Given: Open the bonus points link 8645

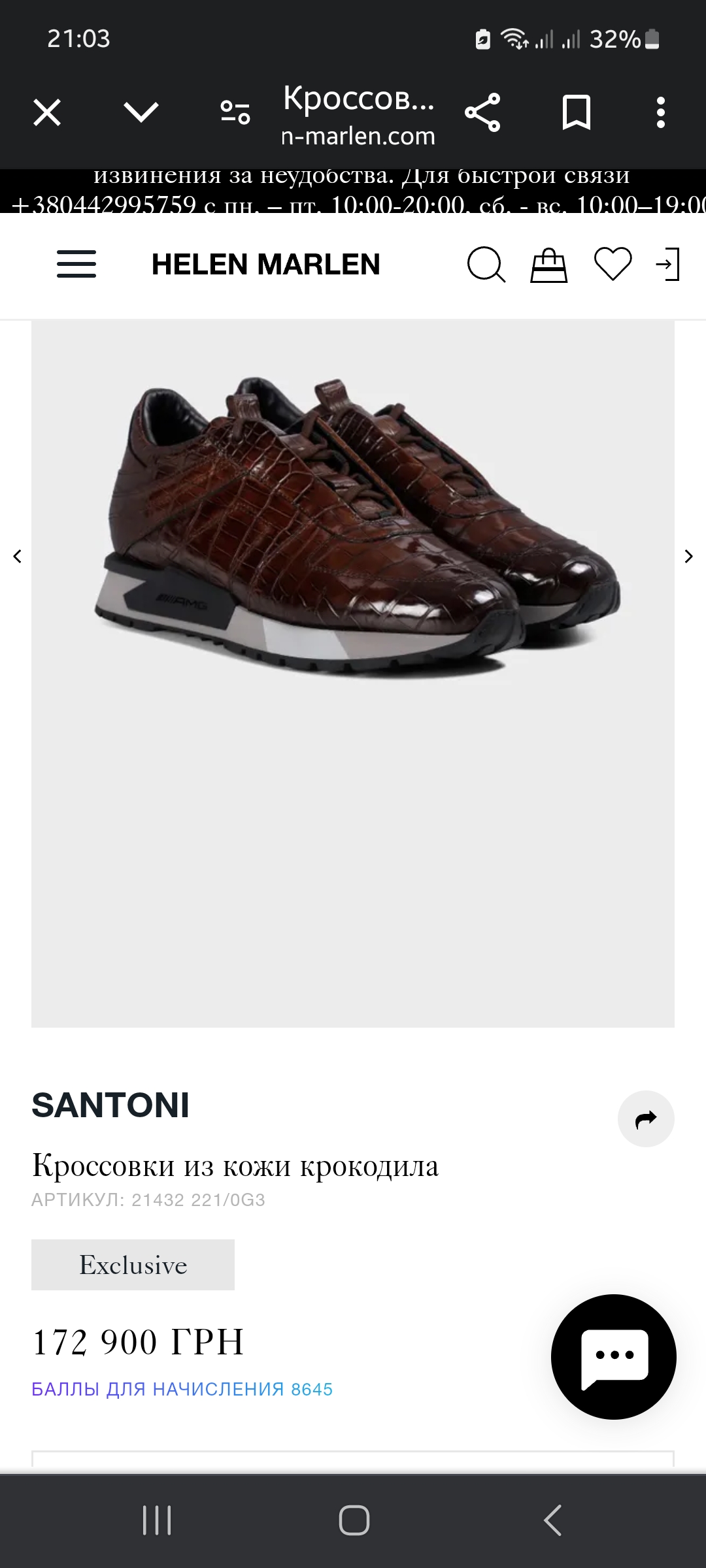Looking at the screenshot, I should 182,1389.
